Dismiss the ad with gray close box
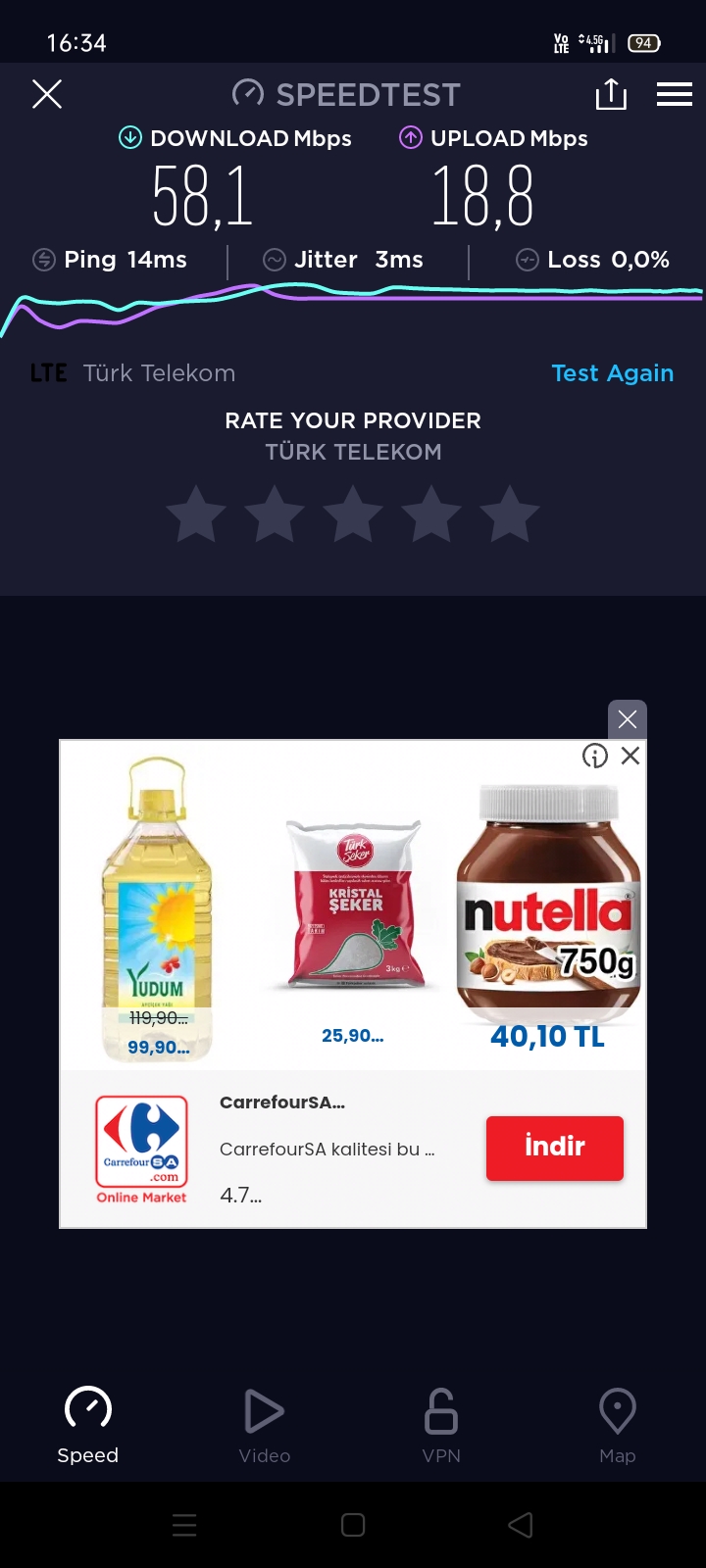The image size is (706, 1568). pos(628,719)
